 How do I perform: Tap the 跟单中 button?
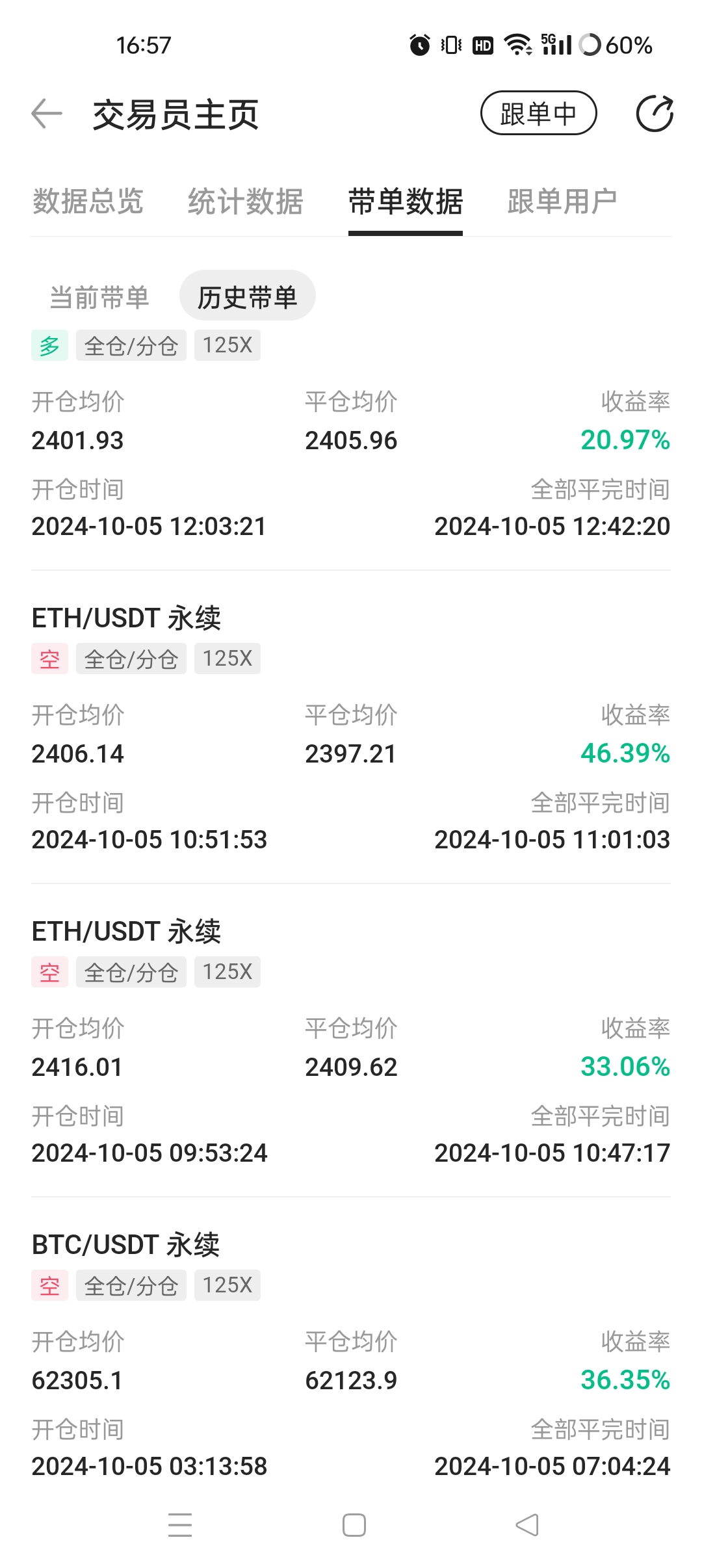pos(538,113)
